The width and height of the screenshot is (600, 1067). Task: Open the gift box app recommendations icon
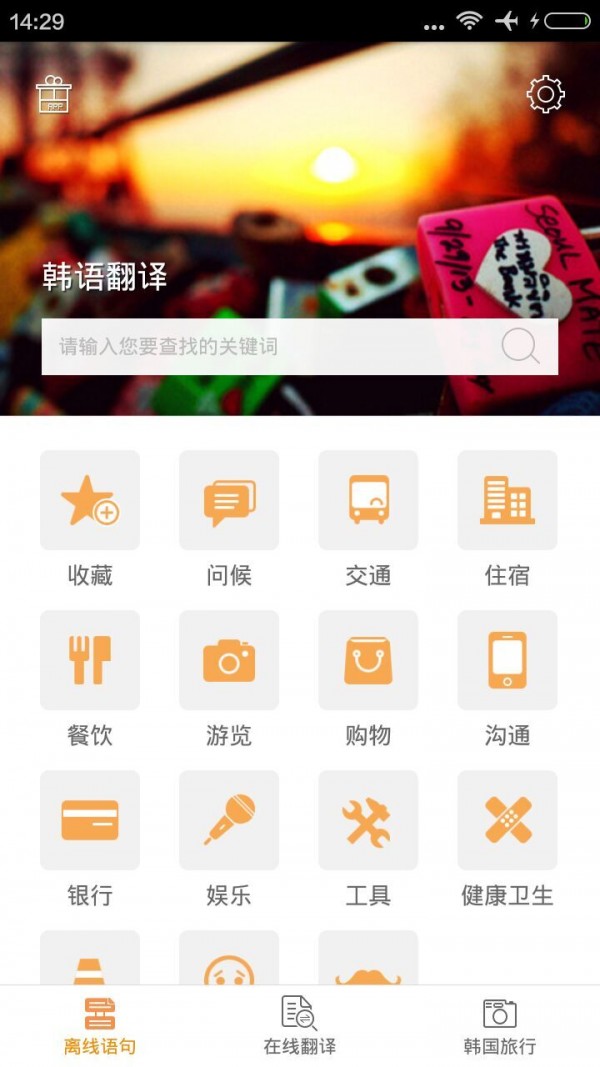tap(54, 95)
